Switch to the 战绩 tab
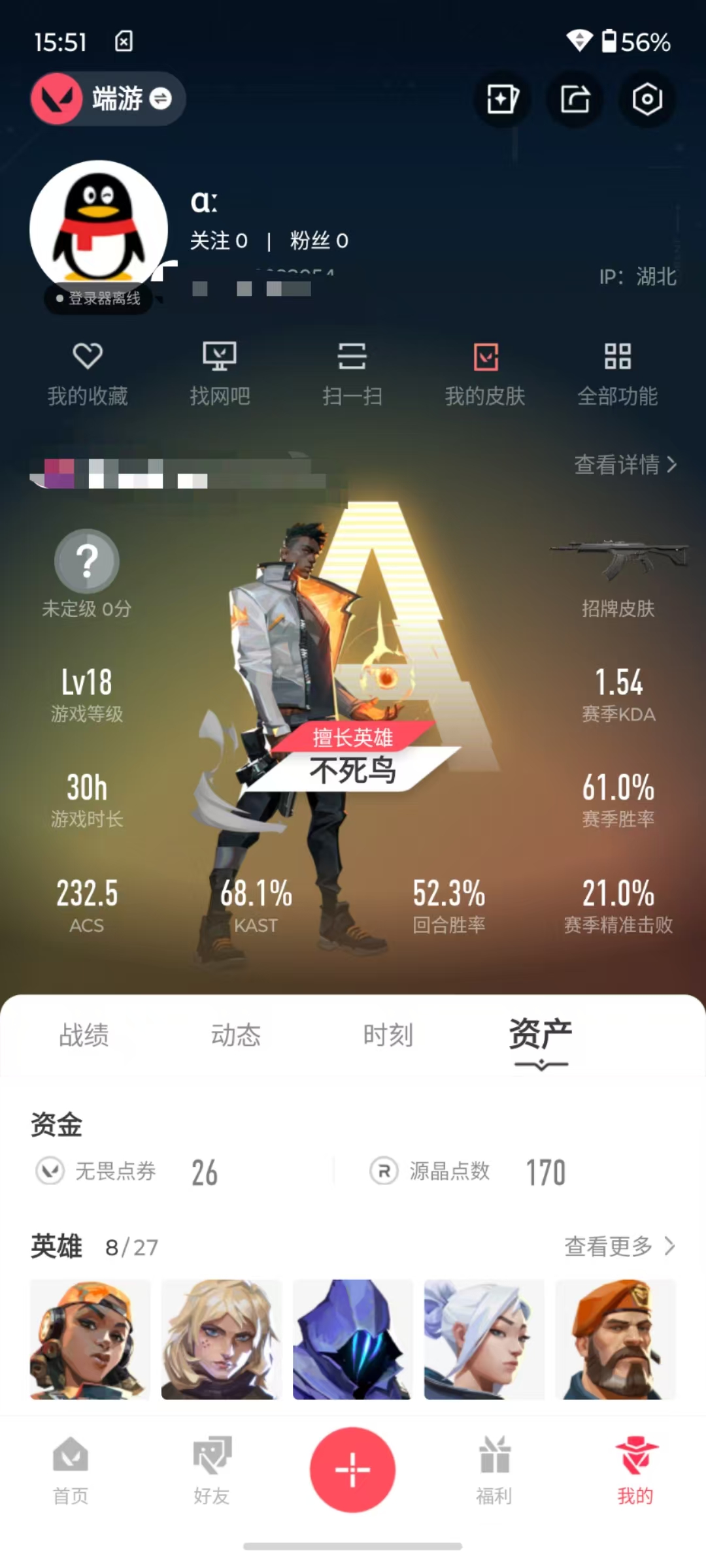Image resolution: width=706 pixels, height=1568 pixels. (84, 1035)
